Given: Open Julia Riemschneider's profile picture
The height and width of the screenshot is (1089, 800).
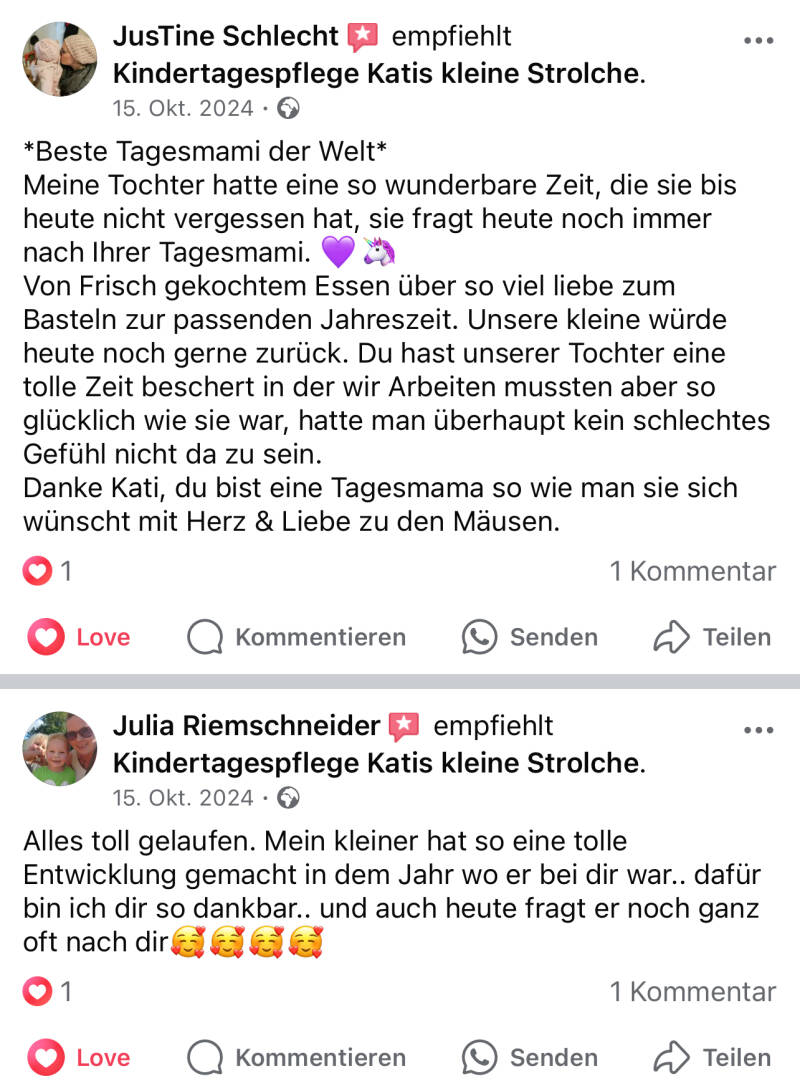Looking at the screenshot, I should (60, 748).
